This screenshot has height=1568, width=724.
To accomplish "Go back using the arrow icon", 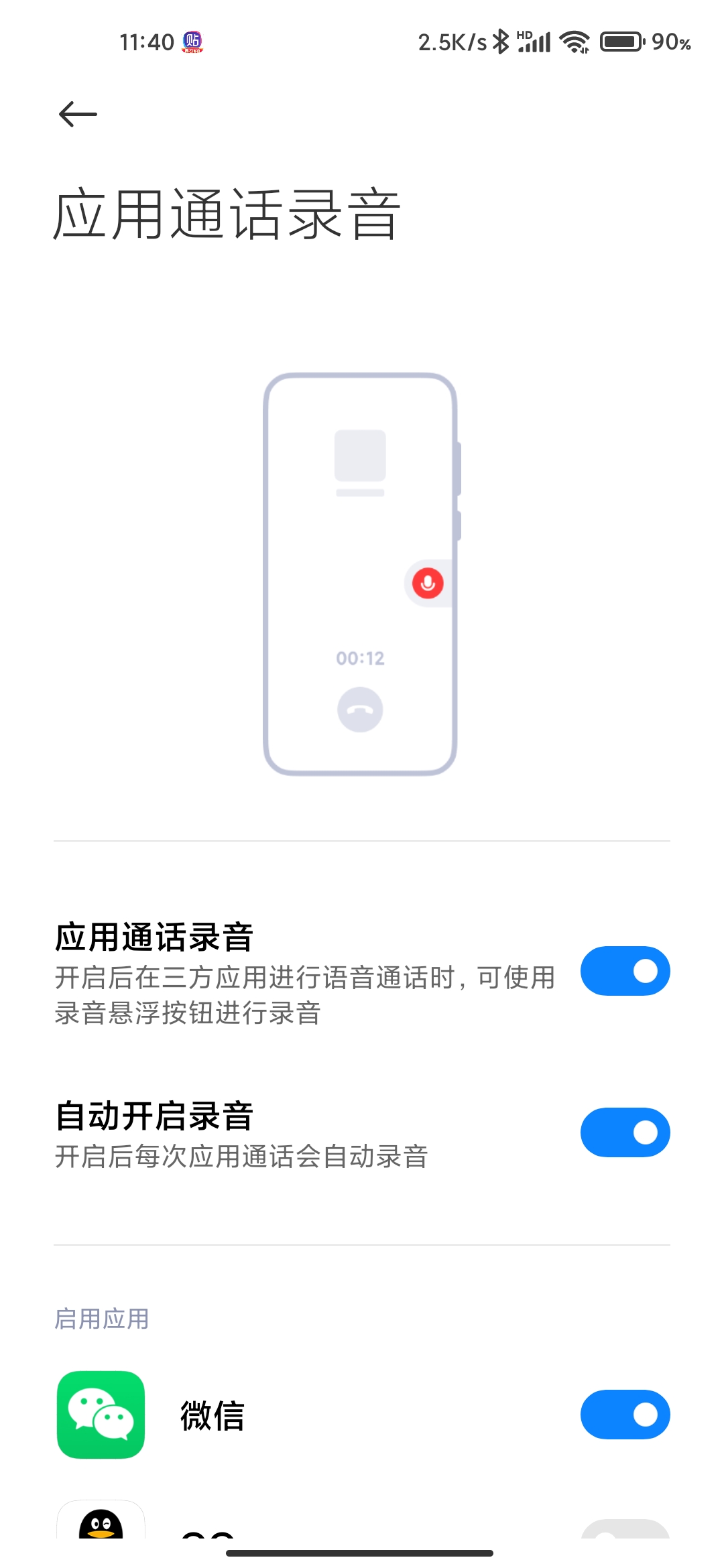I will 78,114.
